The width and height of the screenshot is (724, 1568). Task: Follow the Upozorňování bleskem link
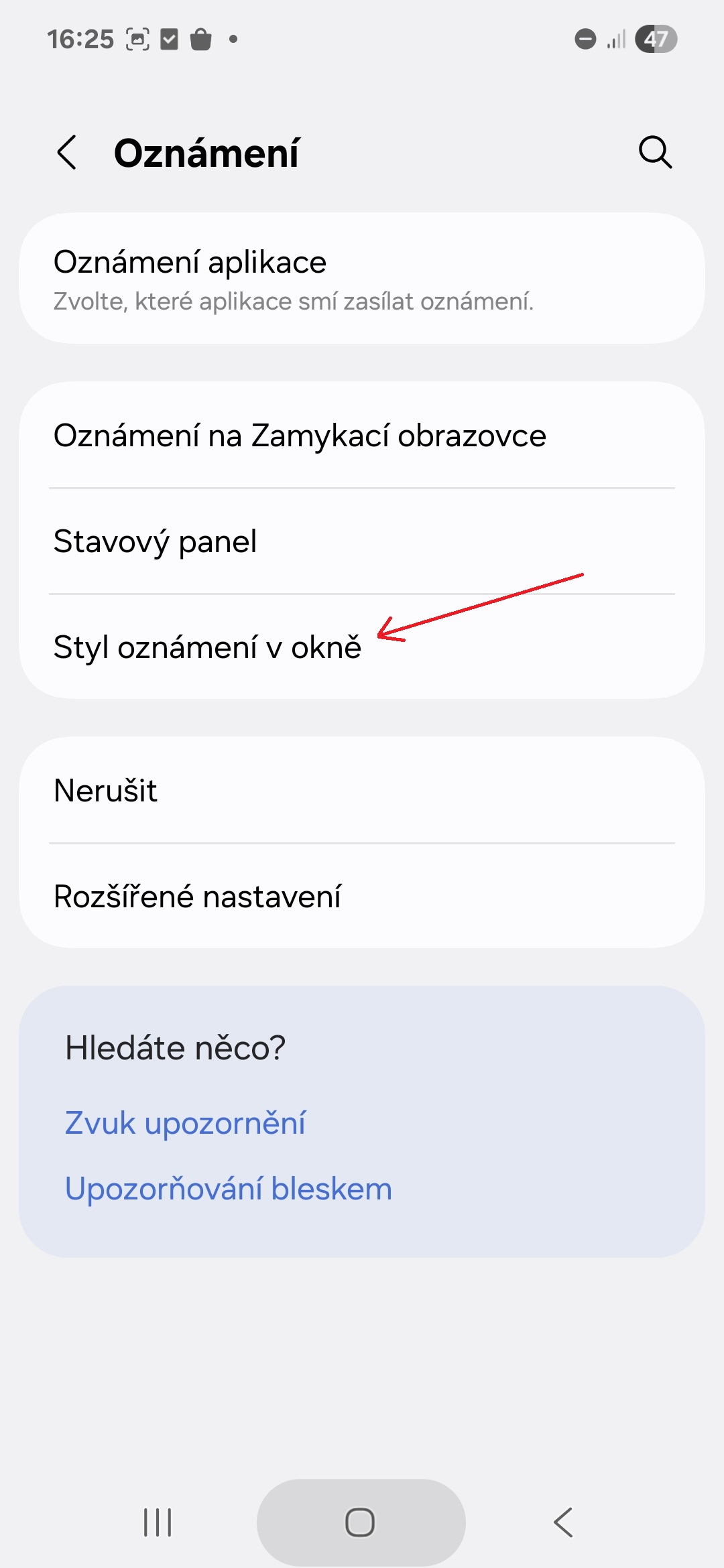click(x=229, y=1189)
